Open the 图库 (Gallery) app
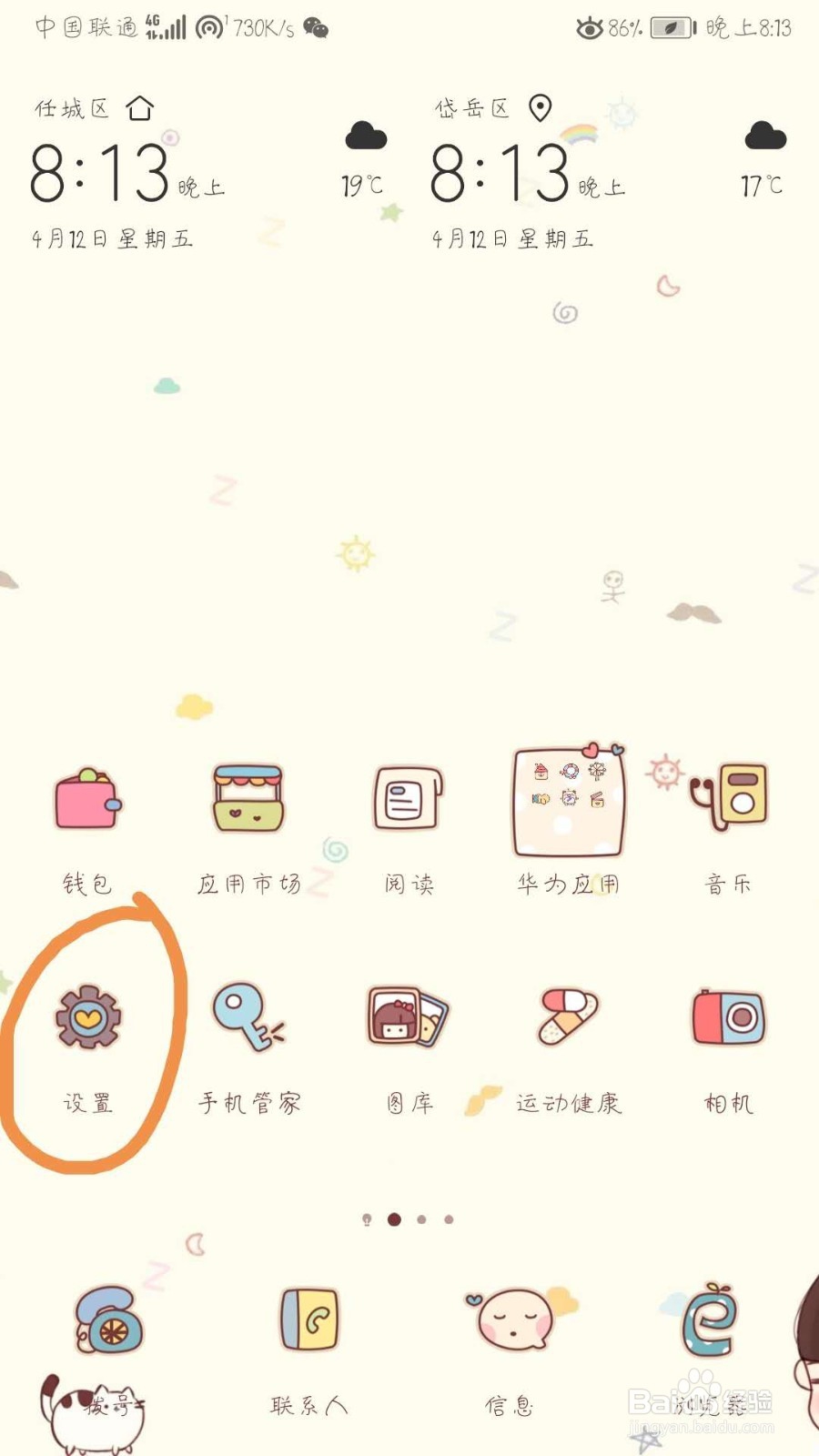Viewport: 819px width, 1456px height. coord(408,1019)
